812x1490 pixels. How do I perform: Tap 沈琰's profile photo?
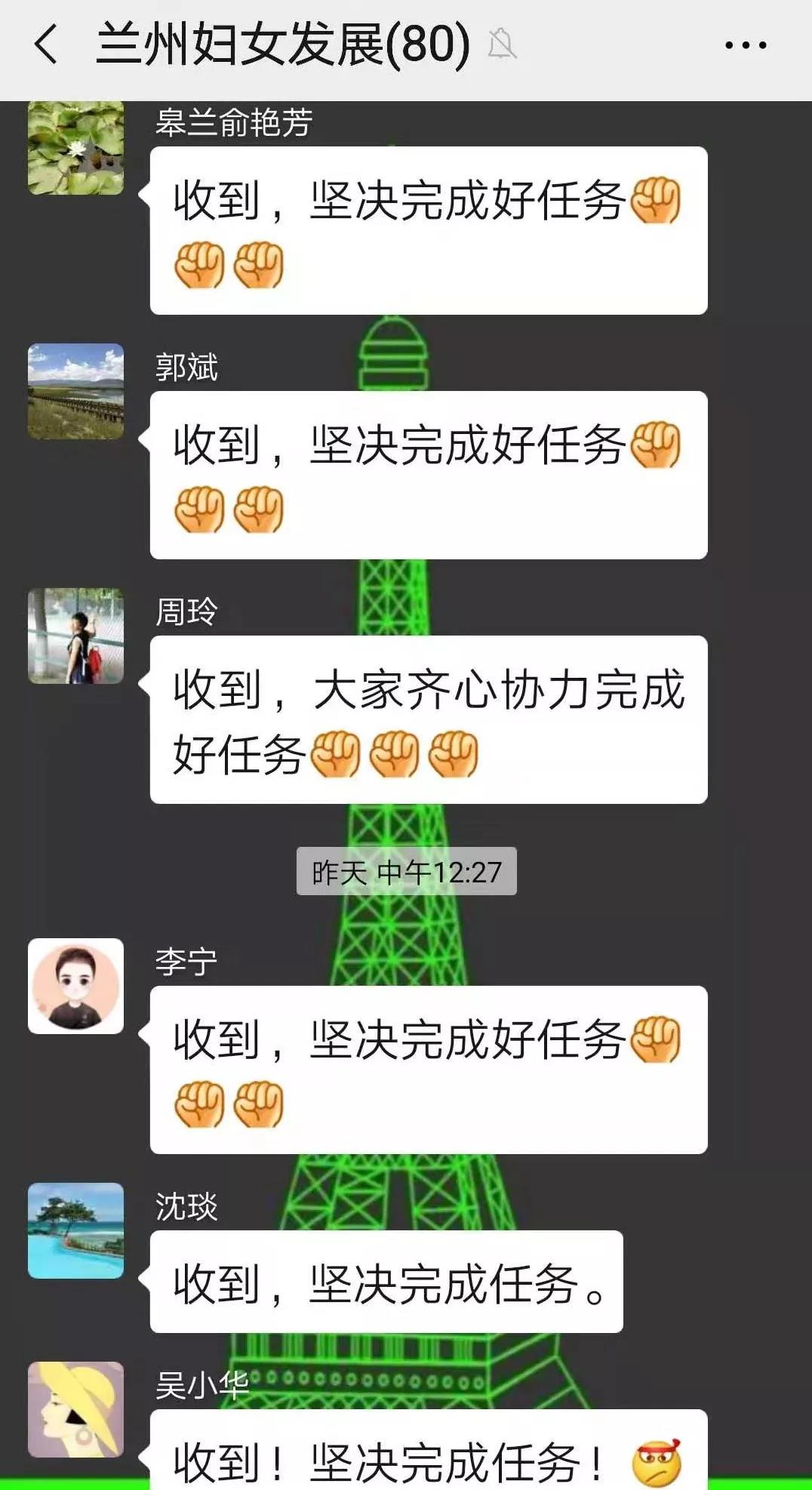point(75,1230)
